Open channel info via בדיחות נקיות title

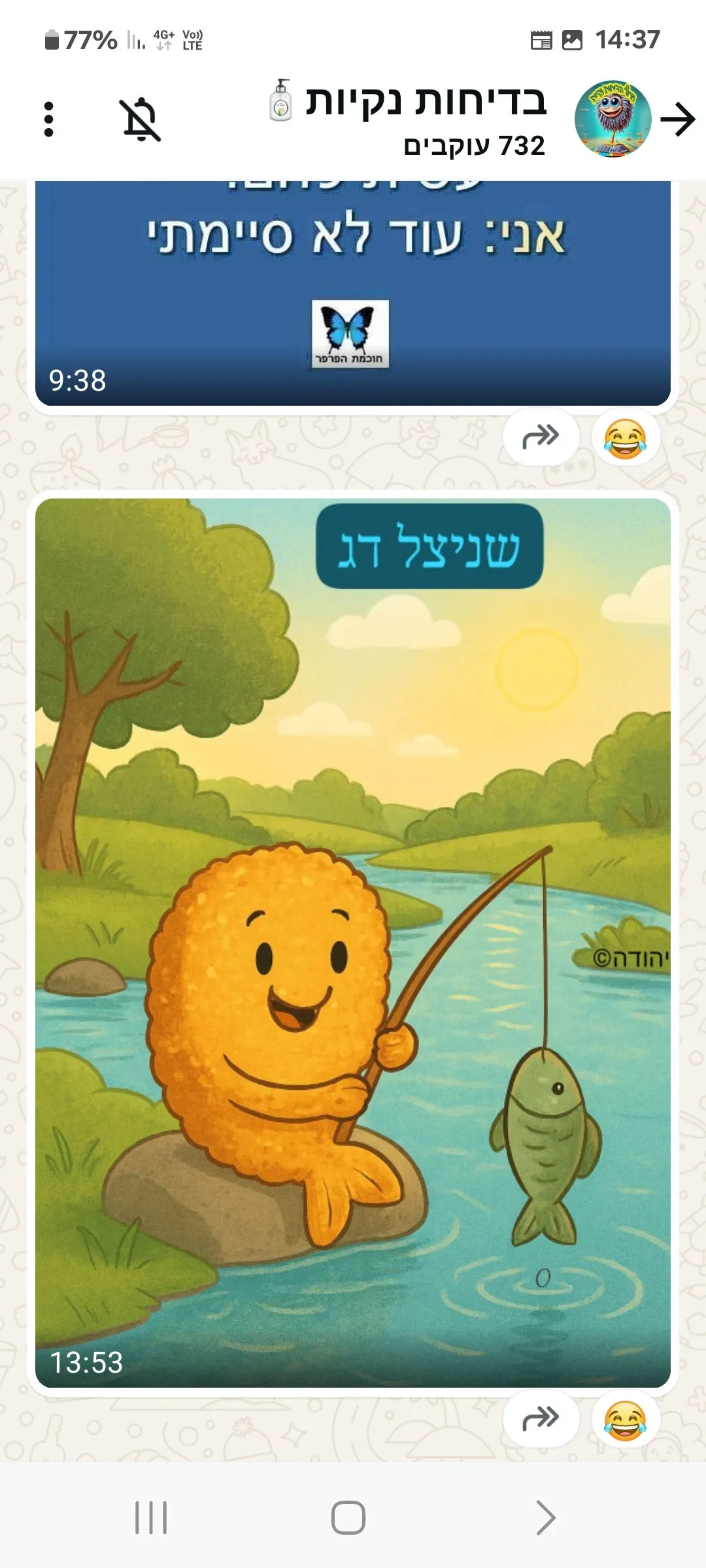tap(425, 102)
